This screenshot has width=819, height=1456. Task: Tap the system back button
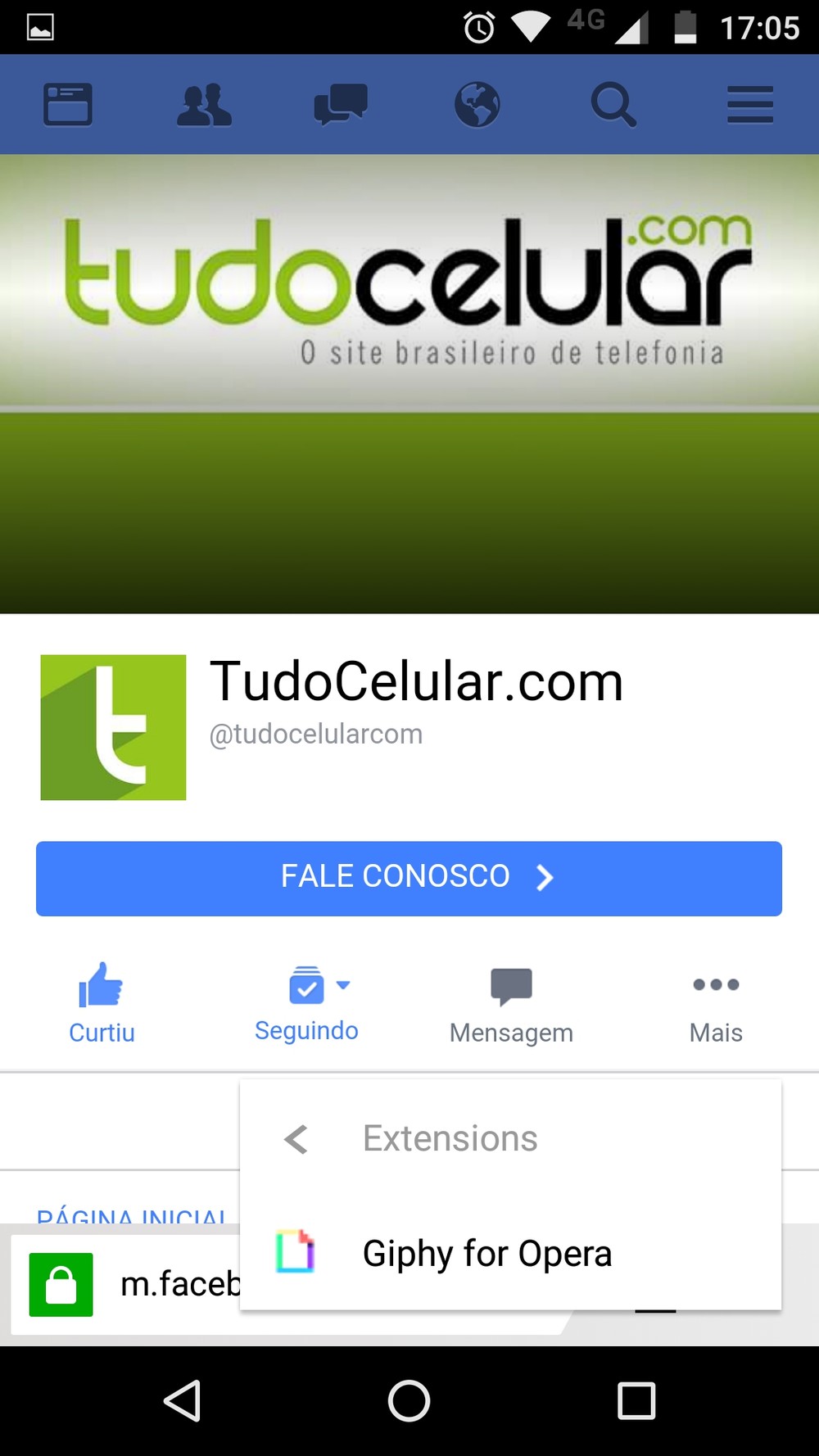click(183, 1400)
